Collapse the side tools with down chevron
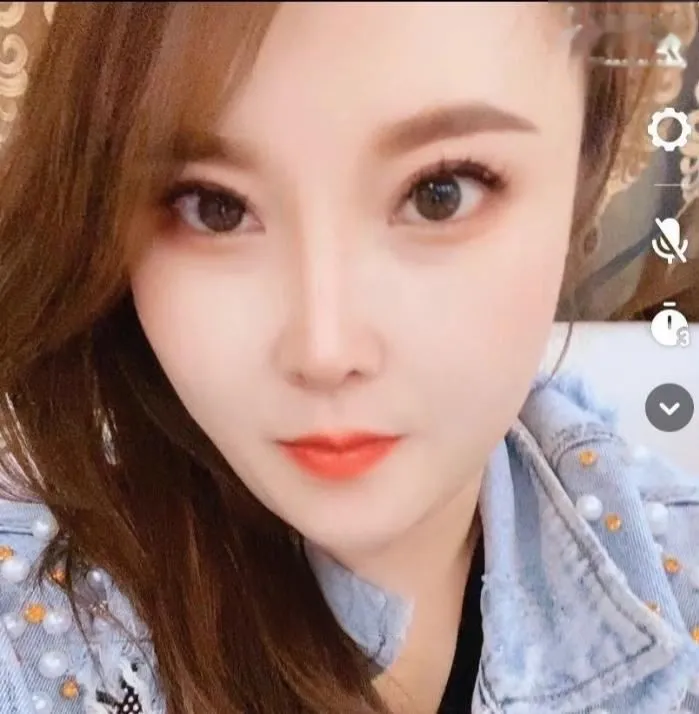 [x=669, y=408]
